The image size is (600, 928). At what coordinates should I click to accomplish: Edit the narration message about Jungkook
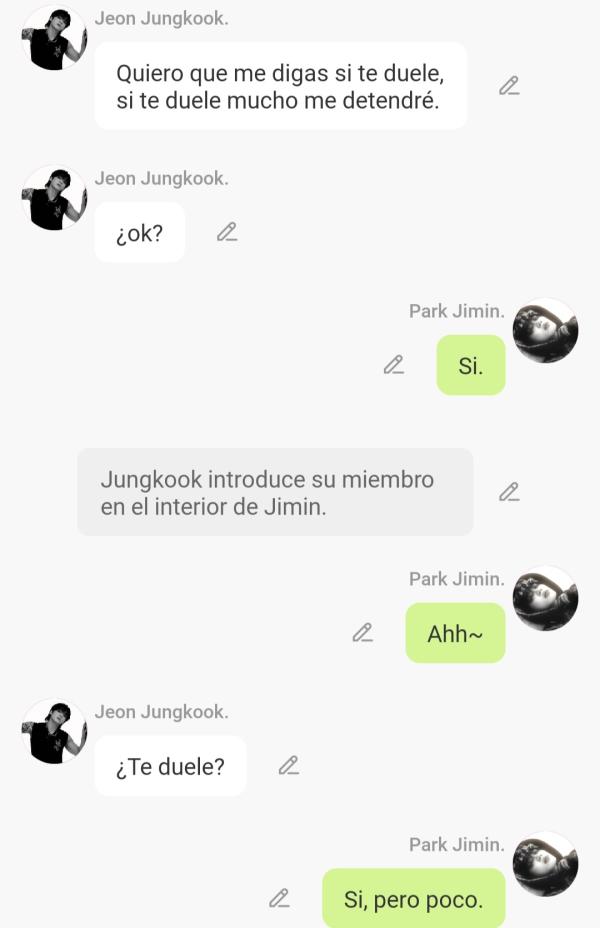point(509,492)
